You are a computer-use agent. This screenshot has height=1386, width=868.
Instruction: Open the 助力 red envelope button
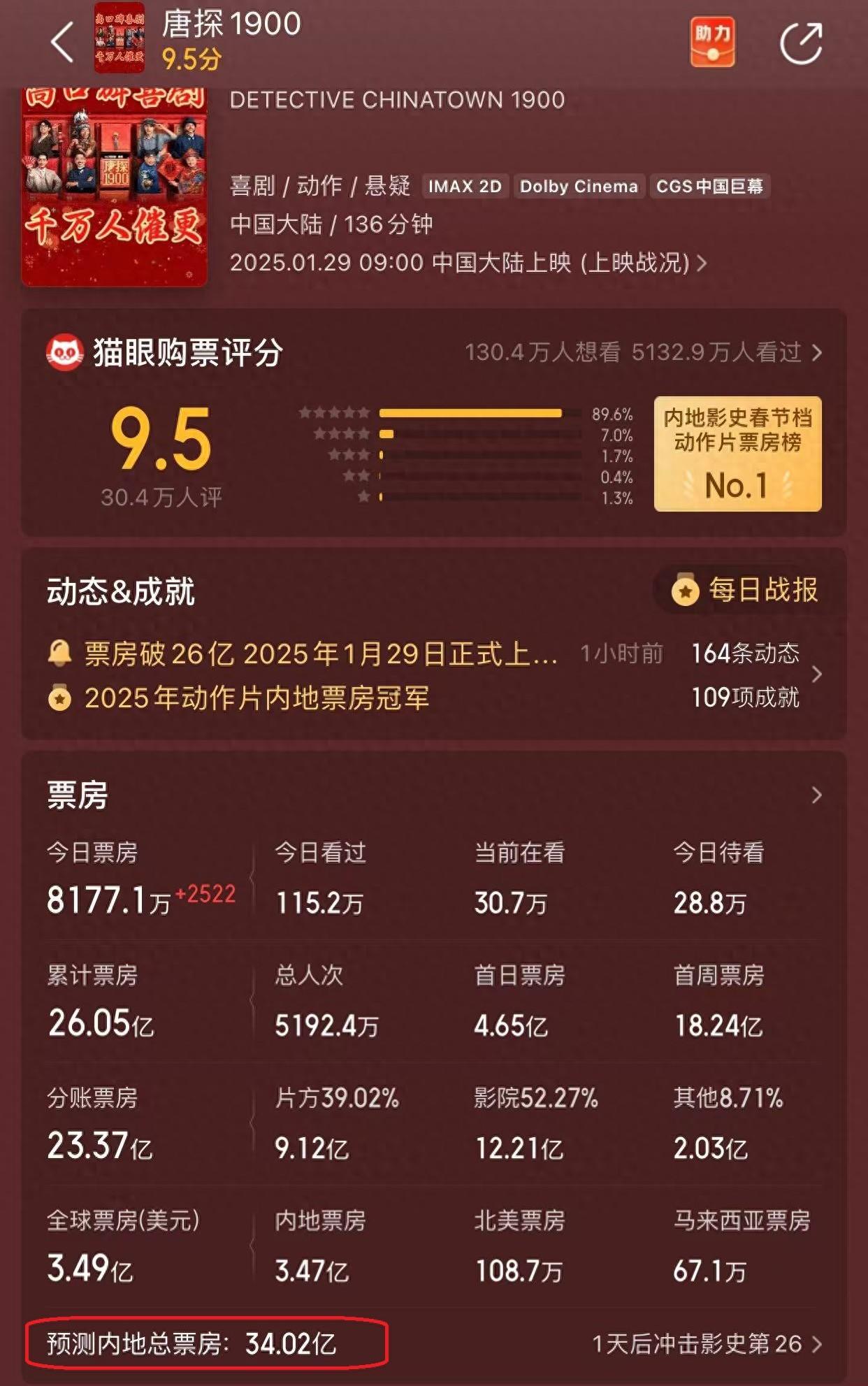[x=712, y=42]
